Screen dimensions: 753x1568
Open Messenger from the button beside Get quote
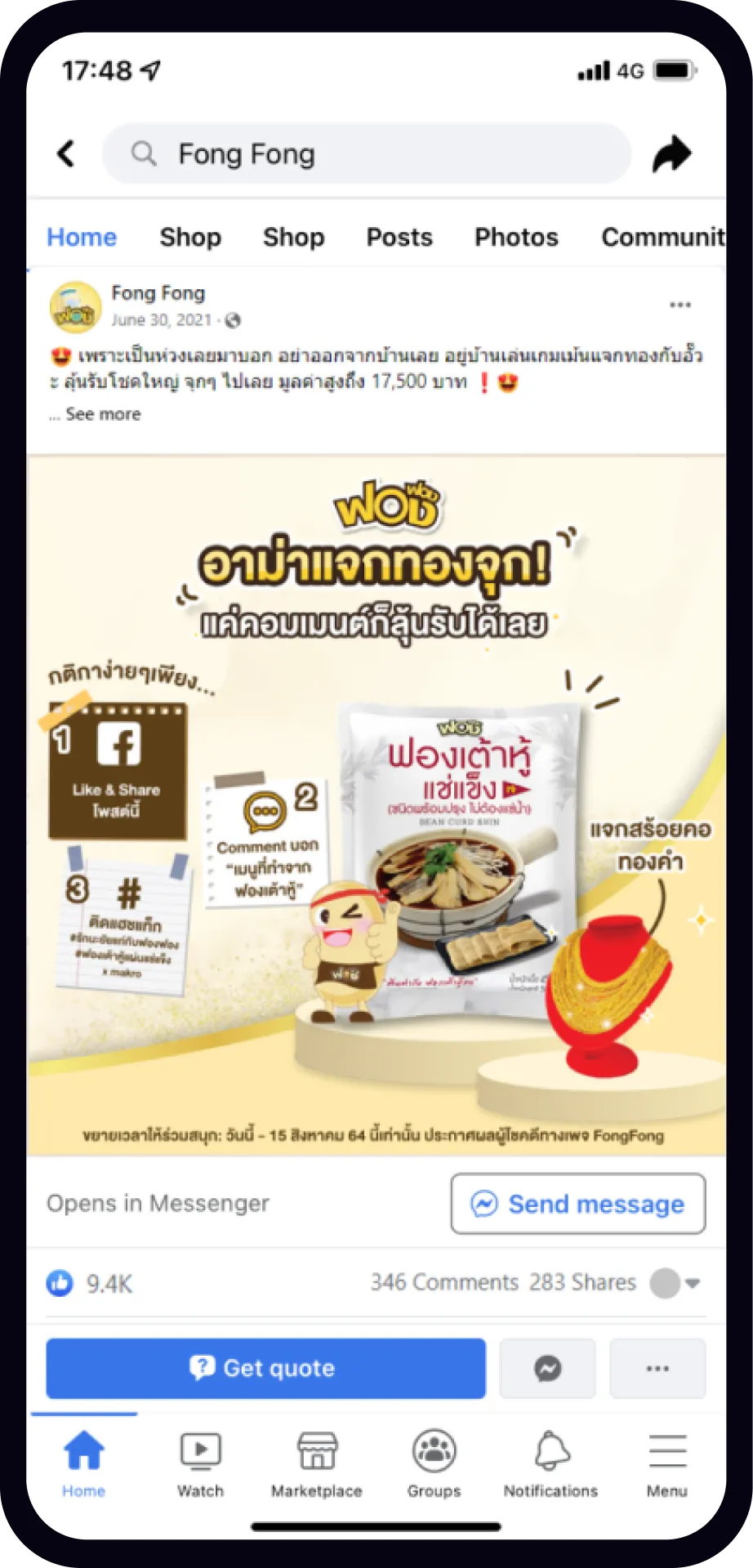coord(547,1368)
